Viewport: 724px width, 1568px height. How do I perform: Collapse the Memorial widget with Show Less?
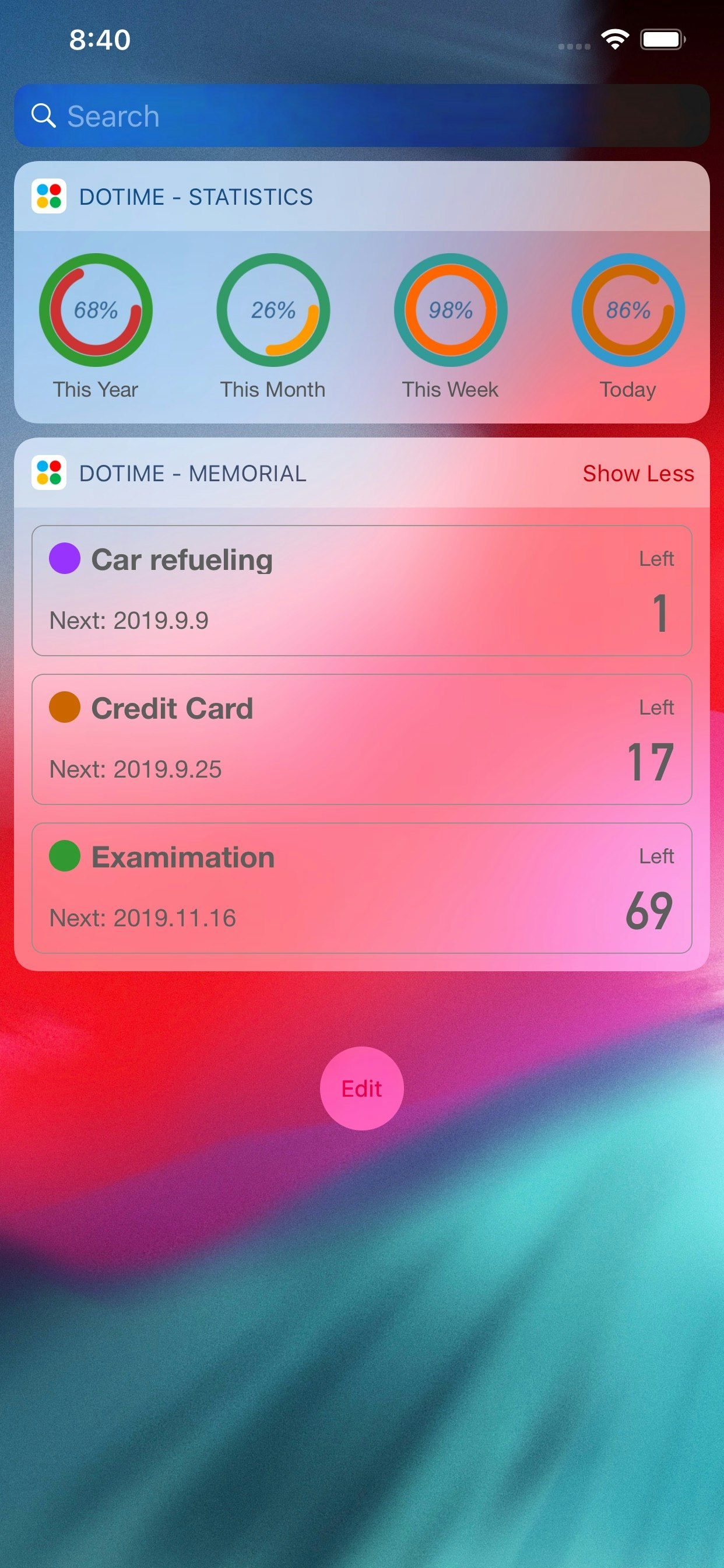click(x=638, y=473)
